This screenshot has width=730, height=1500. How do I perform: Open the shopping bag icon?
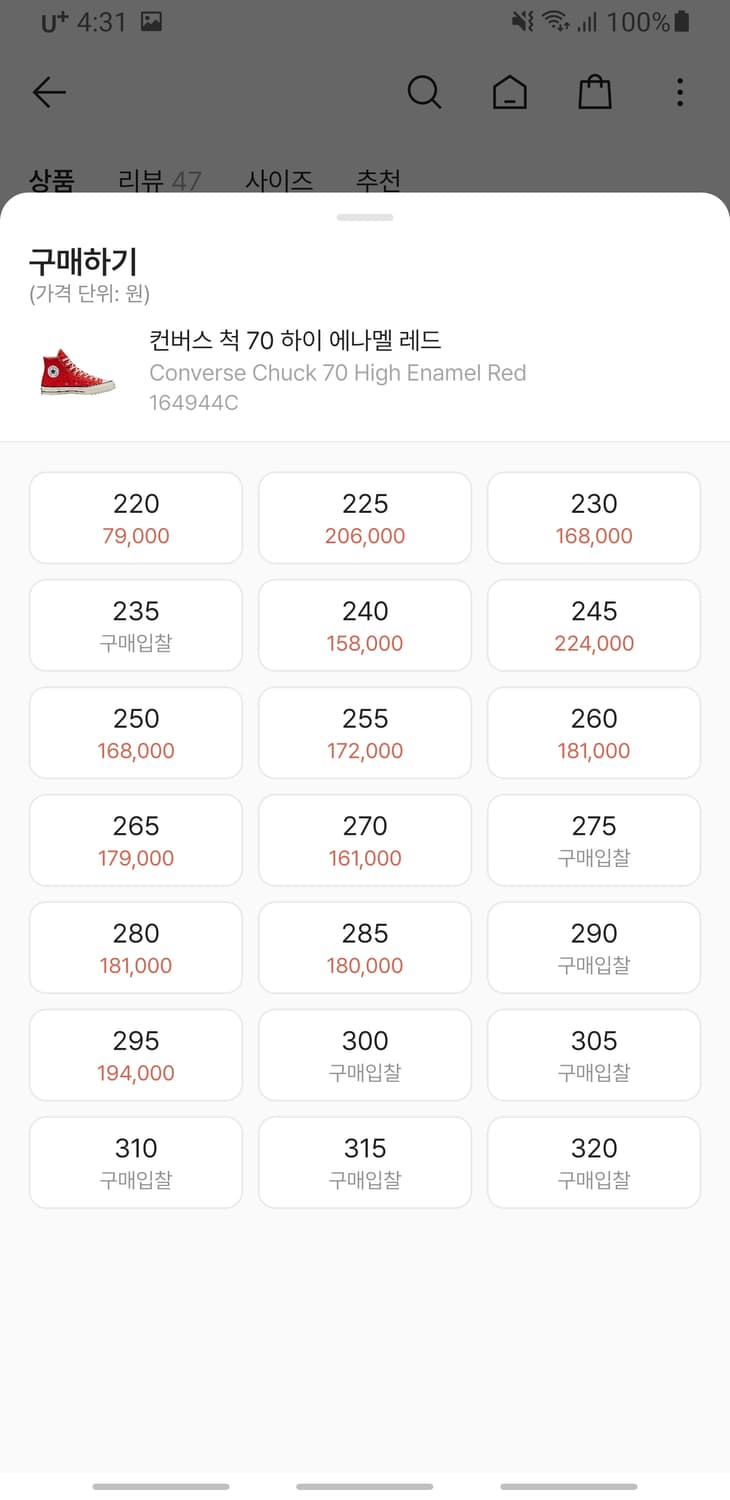click(595, 91)
